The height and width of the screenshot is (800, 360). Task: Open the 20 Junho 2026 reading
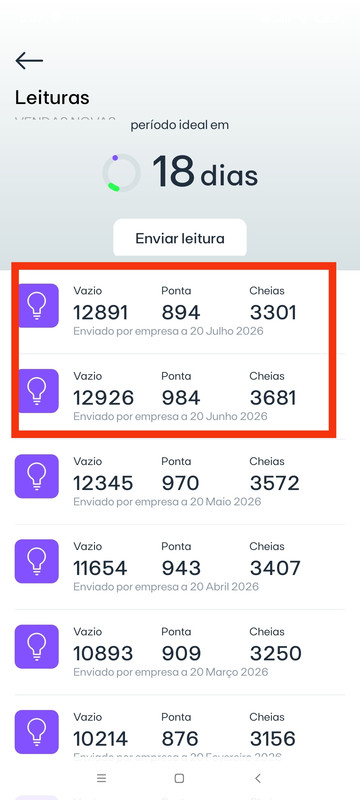tap(180, 396)
